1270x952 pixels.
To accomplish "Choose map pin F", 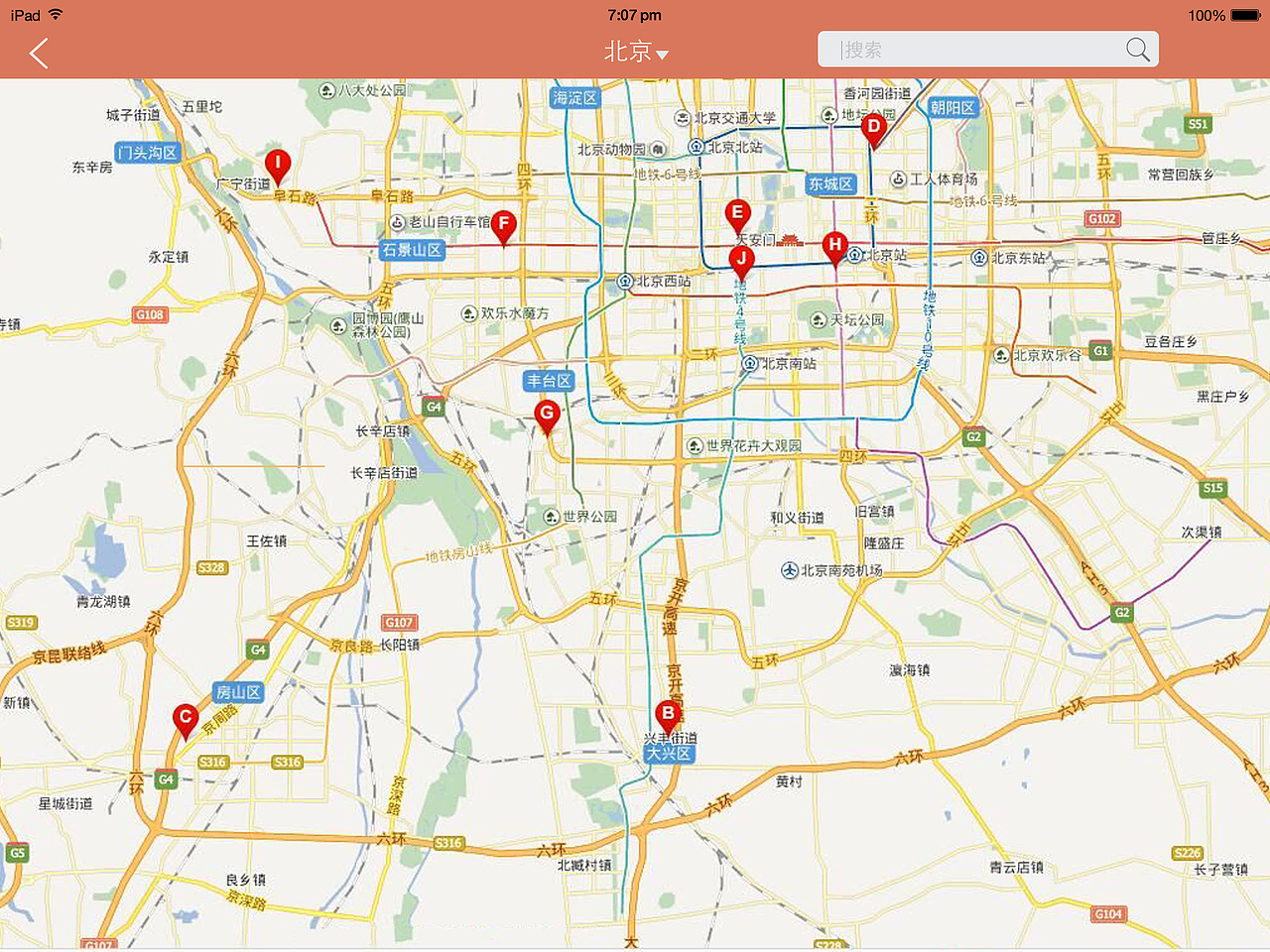I will coord(504,226).
